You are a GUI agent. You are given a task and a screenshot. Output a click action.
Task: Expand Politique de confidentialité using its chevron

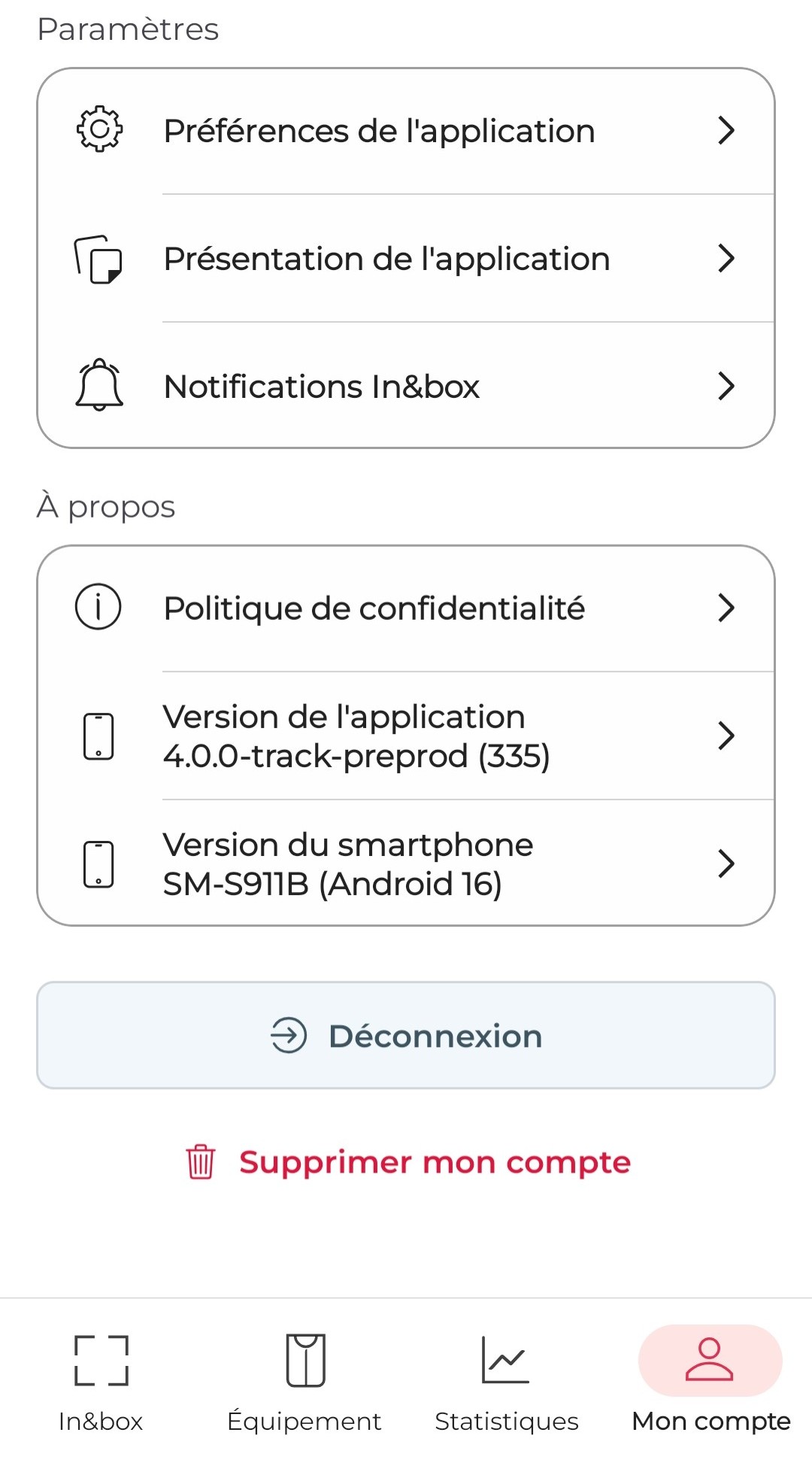[x=726, y=607]
